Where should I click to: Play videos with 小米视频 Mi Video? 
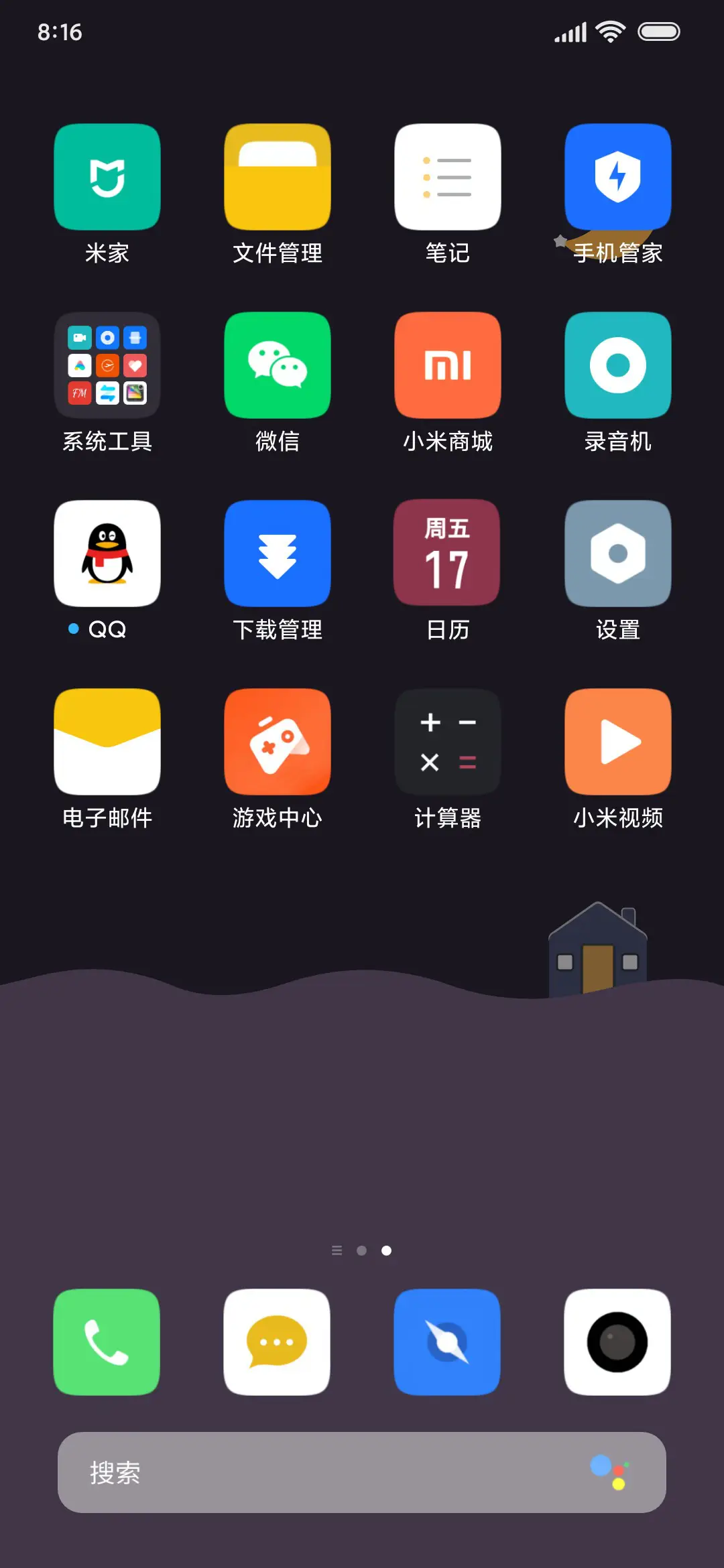click(x=617, y=742)
